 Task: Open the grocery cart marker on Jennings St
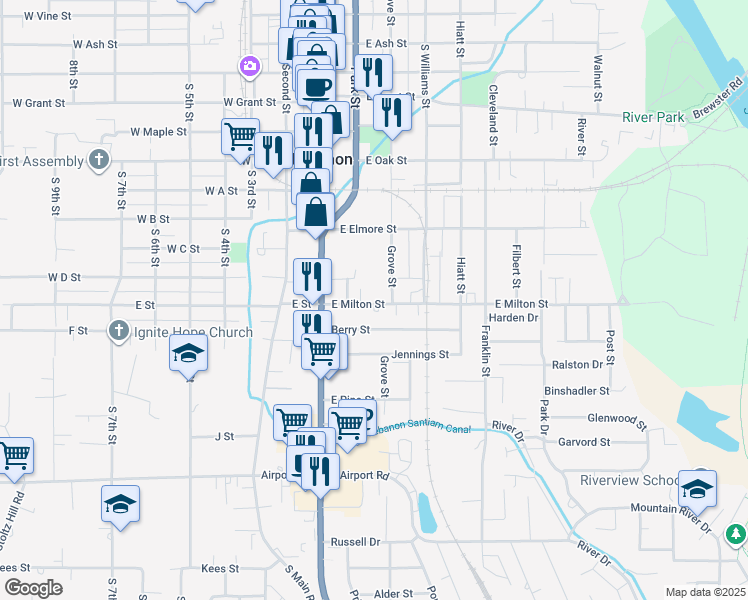point(321,355)
